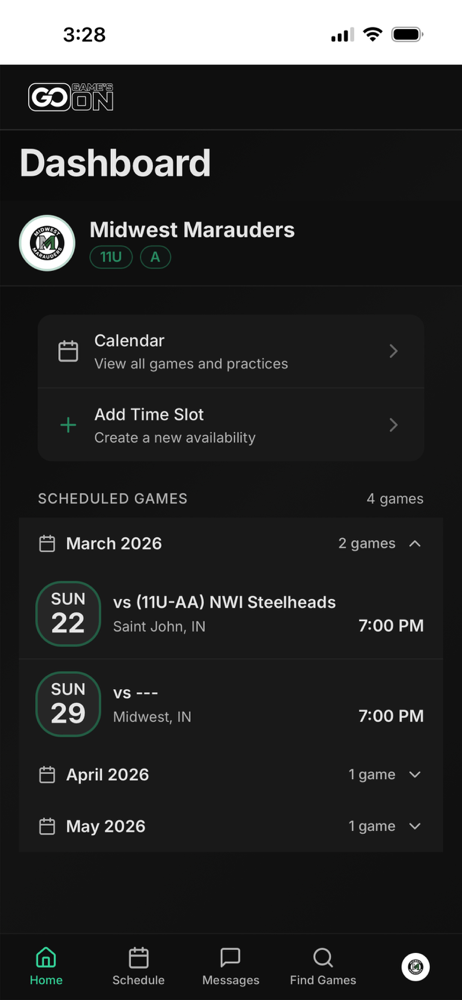
Task: Open the Midwest Marauders team header
Action: (x=230, y=243)
